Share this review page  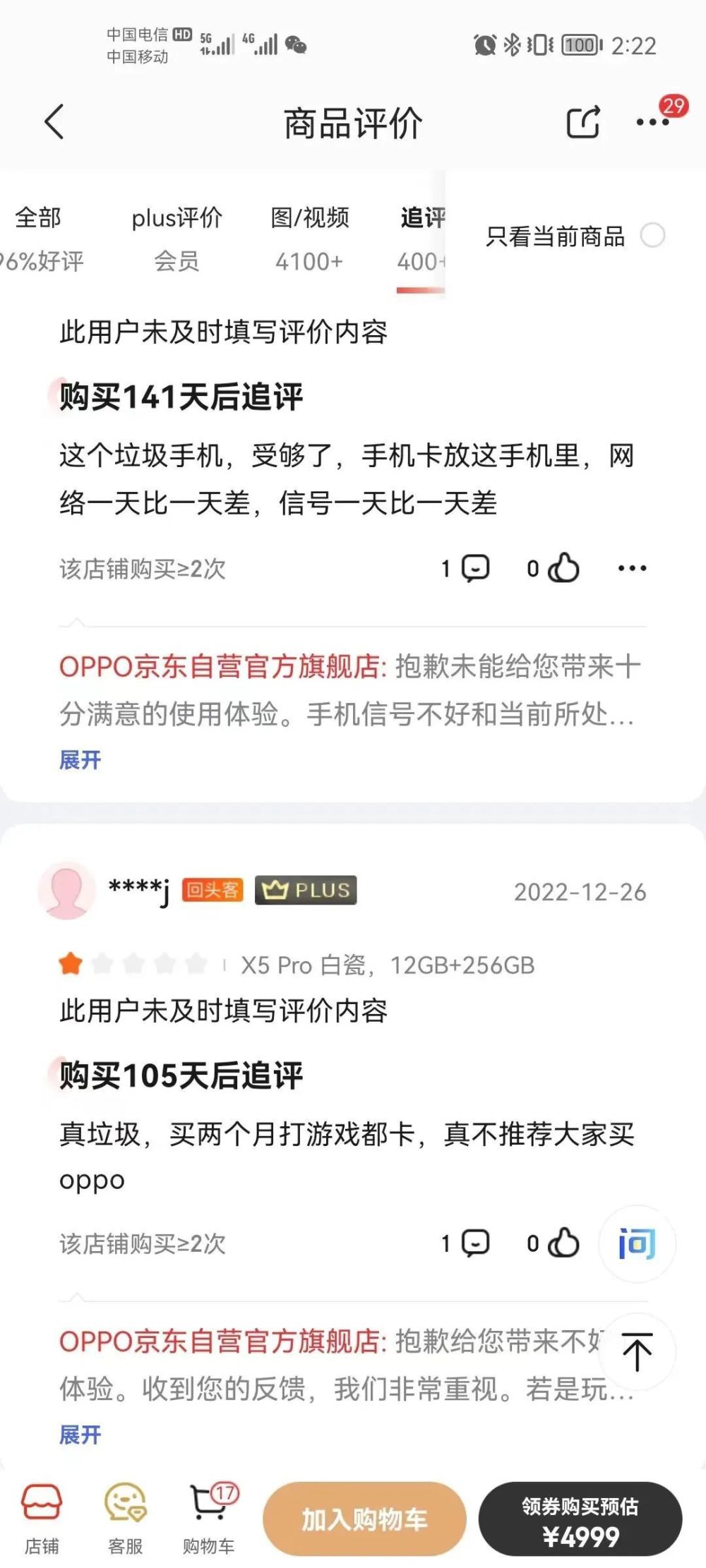[584, 122]
